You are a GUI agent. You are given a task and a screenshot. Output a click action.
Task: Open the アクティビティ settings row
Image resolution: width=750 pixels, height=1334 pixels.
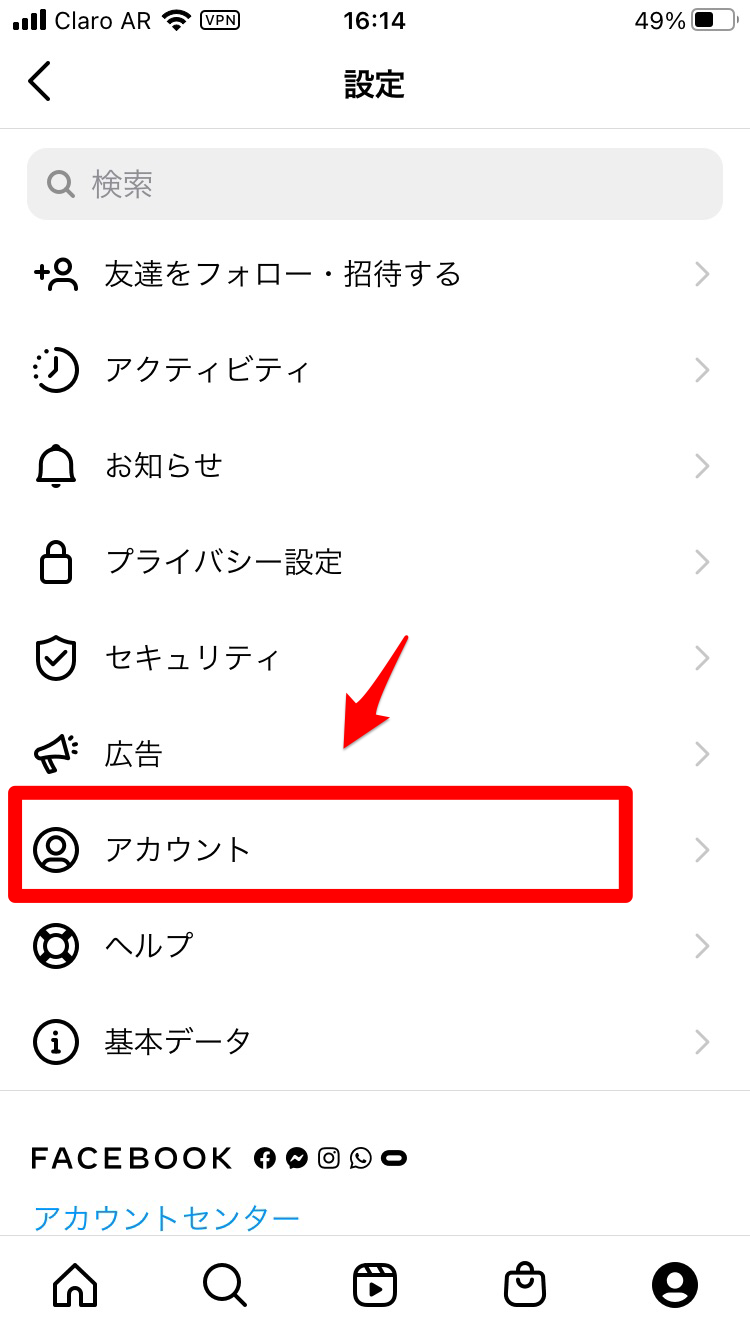click(374, 371)
